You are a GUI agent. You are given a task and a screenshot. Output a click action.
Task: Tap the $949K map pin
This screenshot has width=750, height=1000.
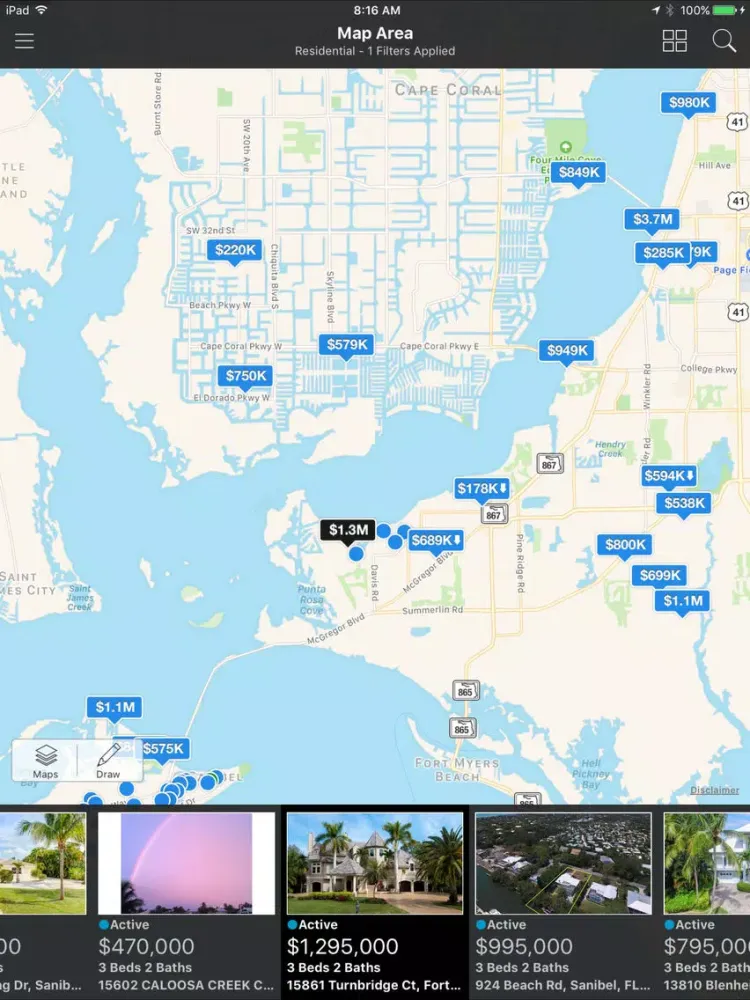click(567, 351)
